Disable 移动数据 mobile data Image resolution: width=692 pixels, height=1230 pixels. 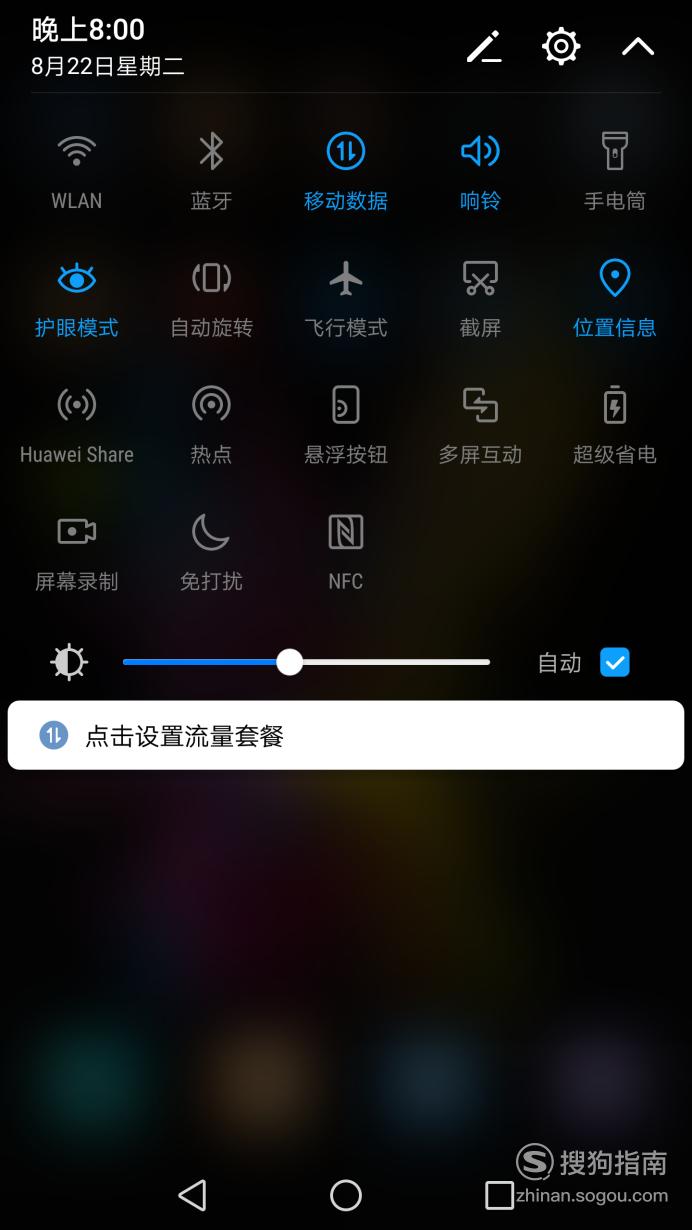tap(346, 170)
